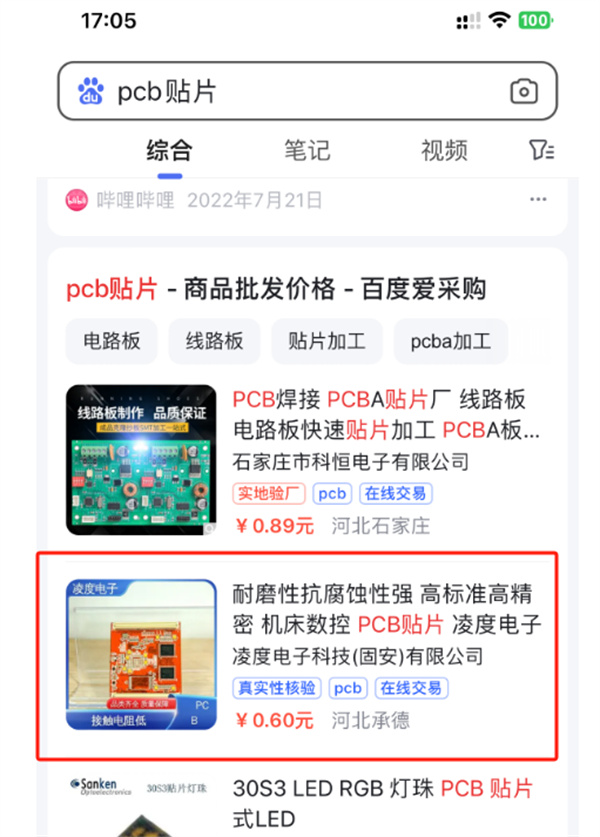Select the 电路板 chip
This screenshot has height=837, width=600.
(x=112, y=341)
